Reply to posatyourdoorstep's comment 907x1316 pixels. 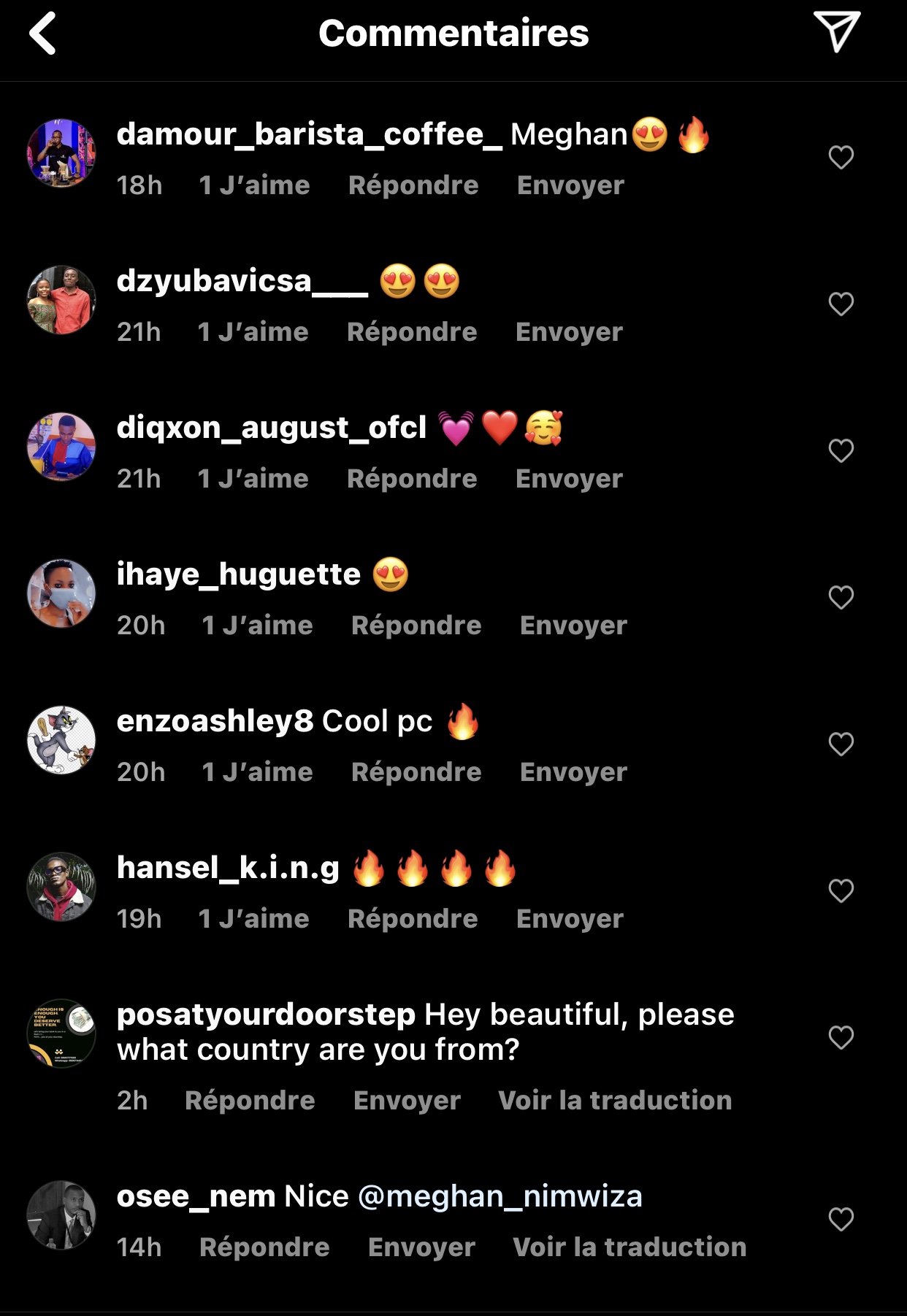pos(250,1100)
